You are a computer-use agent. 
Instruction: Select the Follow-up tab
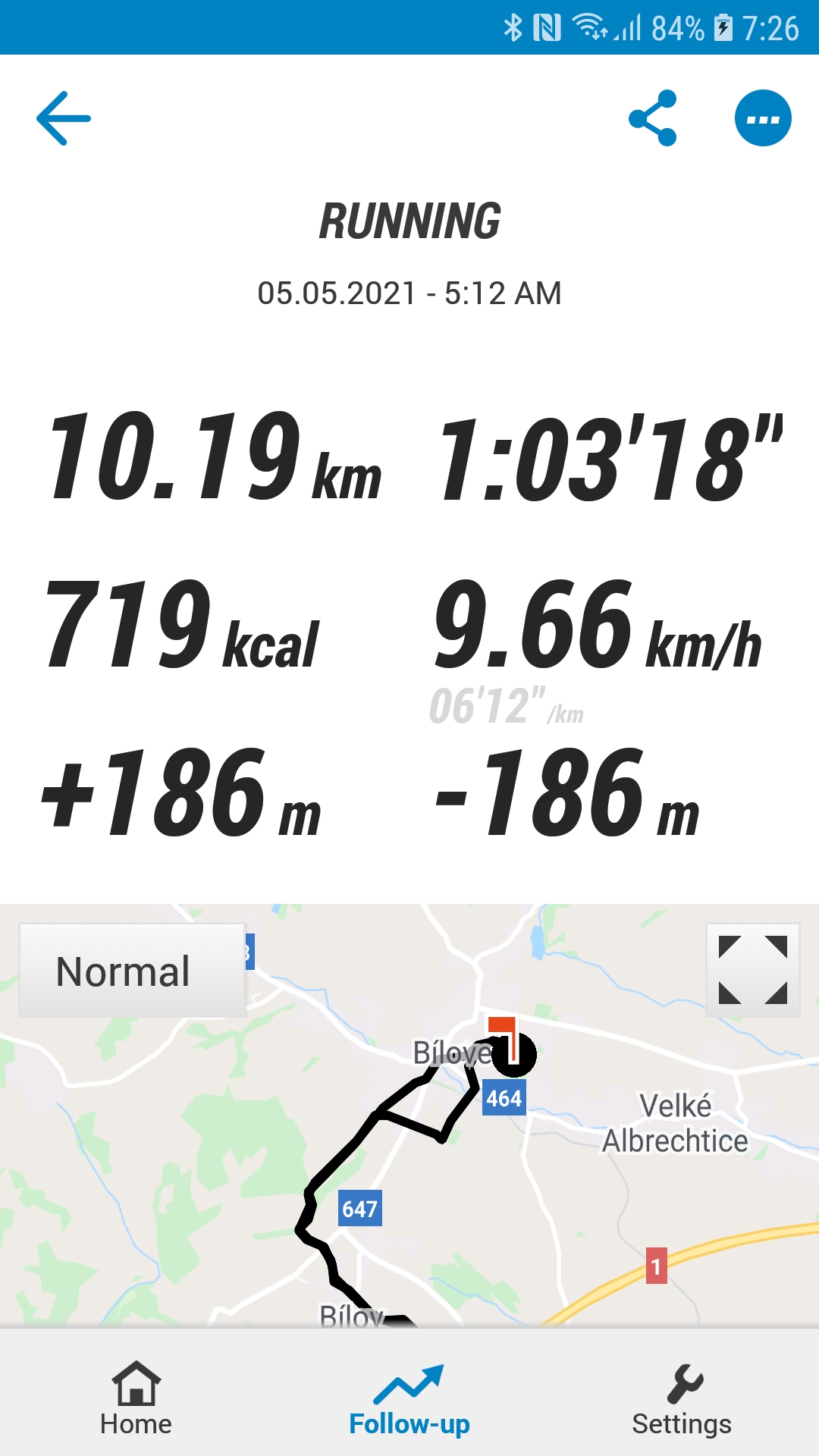coord(409,1398)
